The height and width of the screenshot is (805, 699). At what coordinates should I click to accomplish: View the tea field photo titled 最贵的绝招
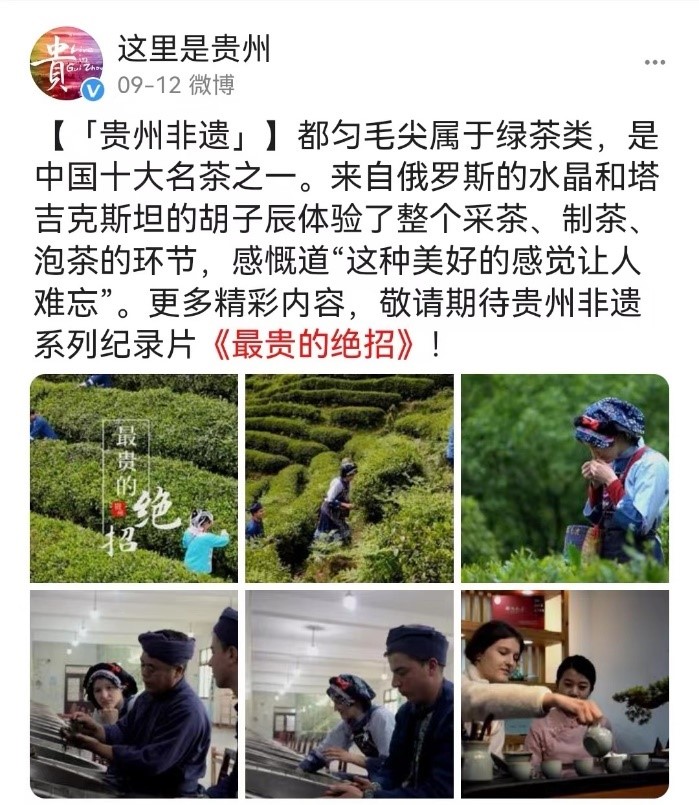pyautogui.click(x=134, y=478)
